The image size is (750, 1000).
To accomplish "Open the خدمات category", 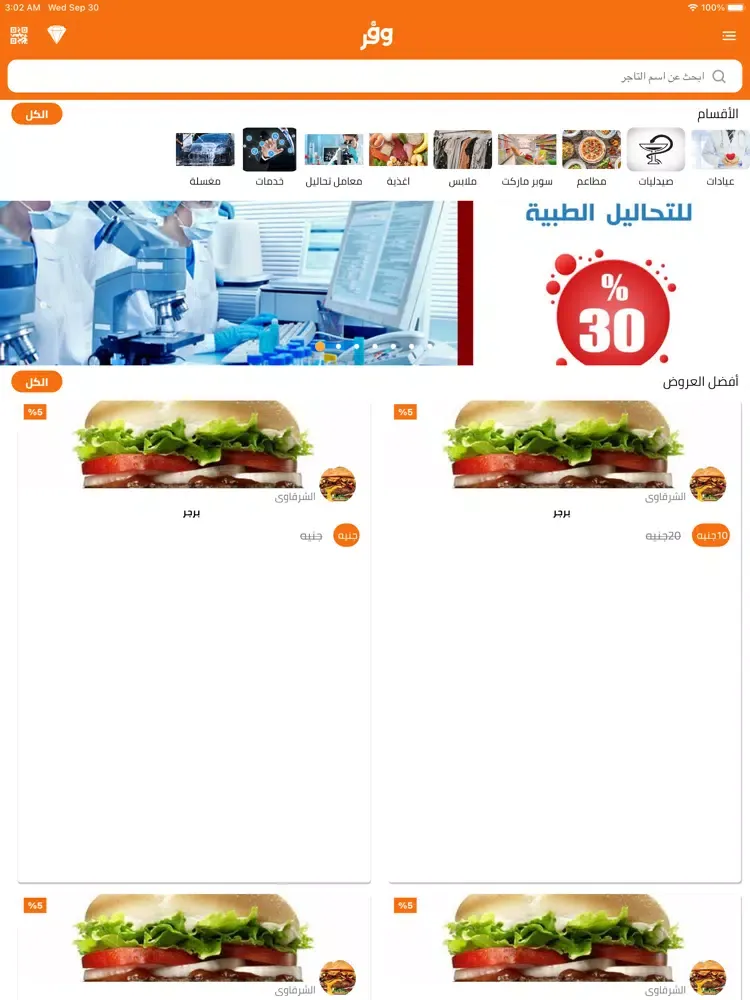I will point(269,158).
